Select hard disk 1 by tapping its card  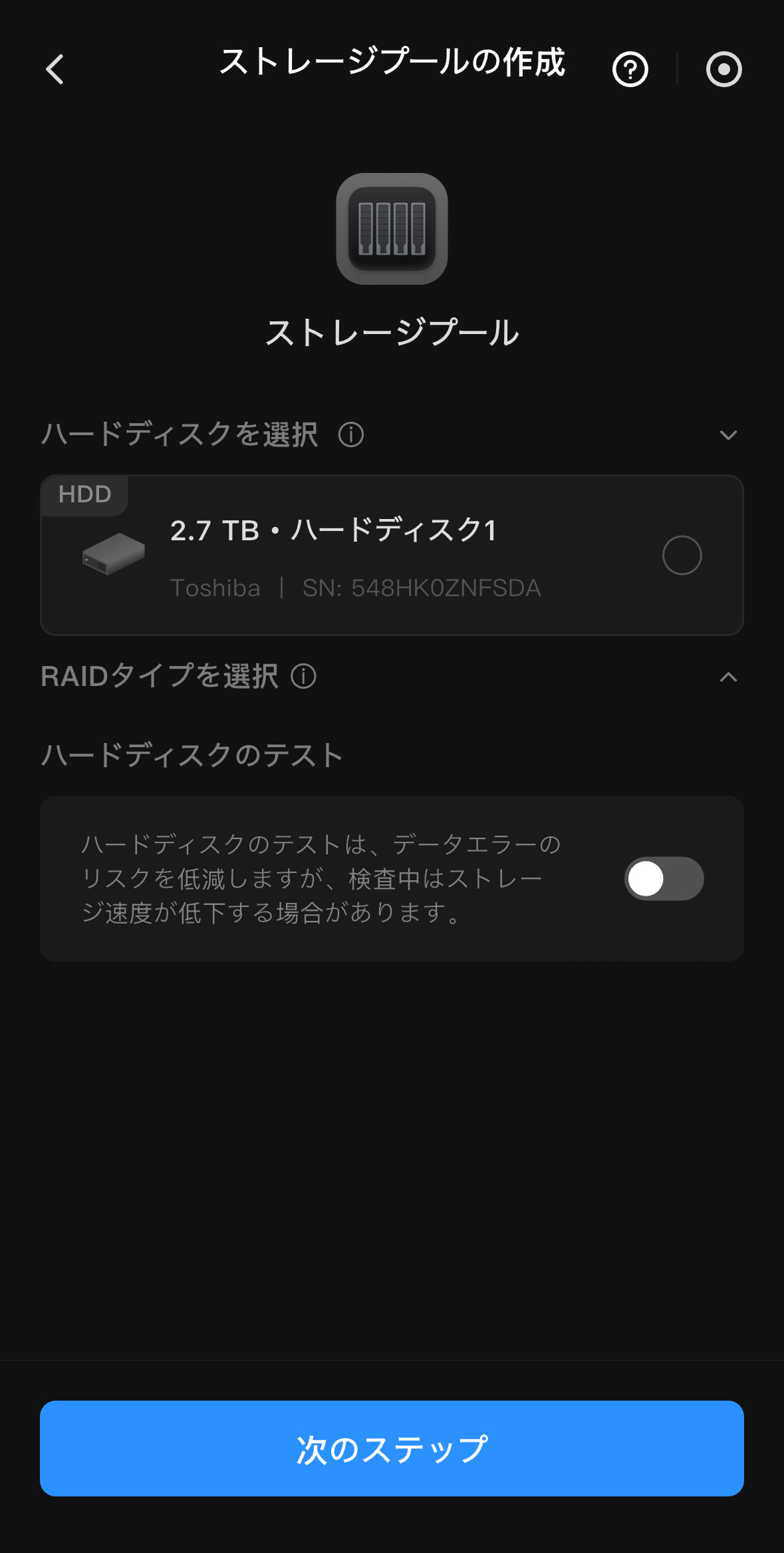click(x=392, y=555)
